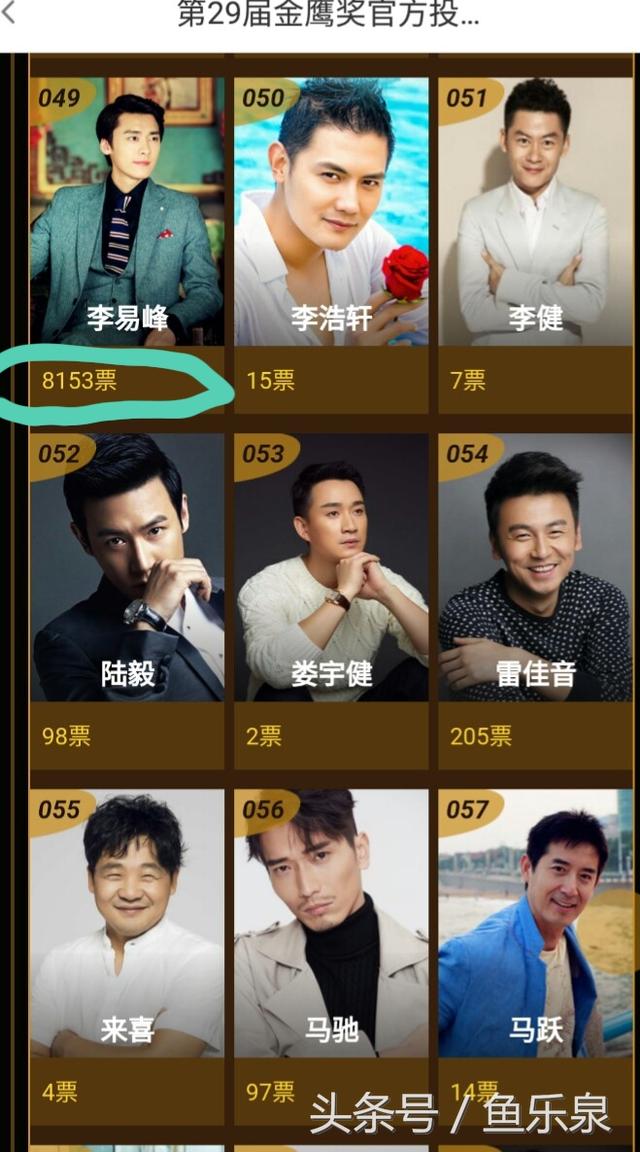View candidate 053 娄宇健
Image resolution: width=640 pixels, height=1152 pixels.
(331, 567)
